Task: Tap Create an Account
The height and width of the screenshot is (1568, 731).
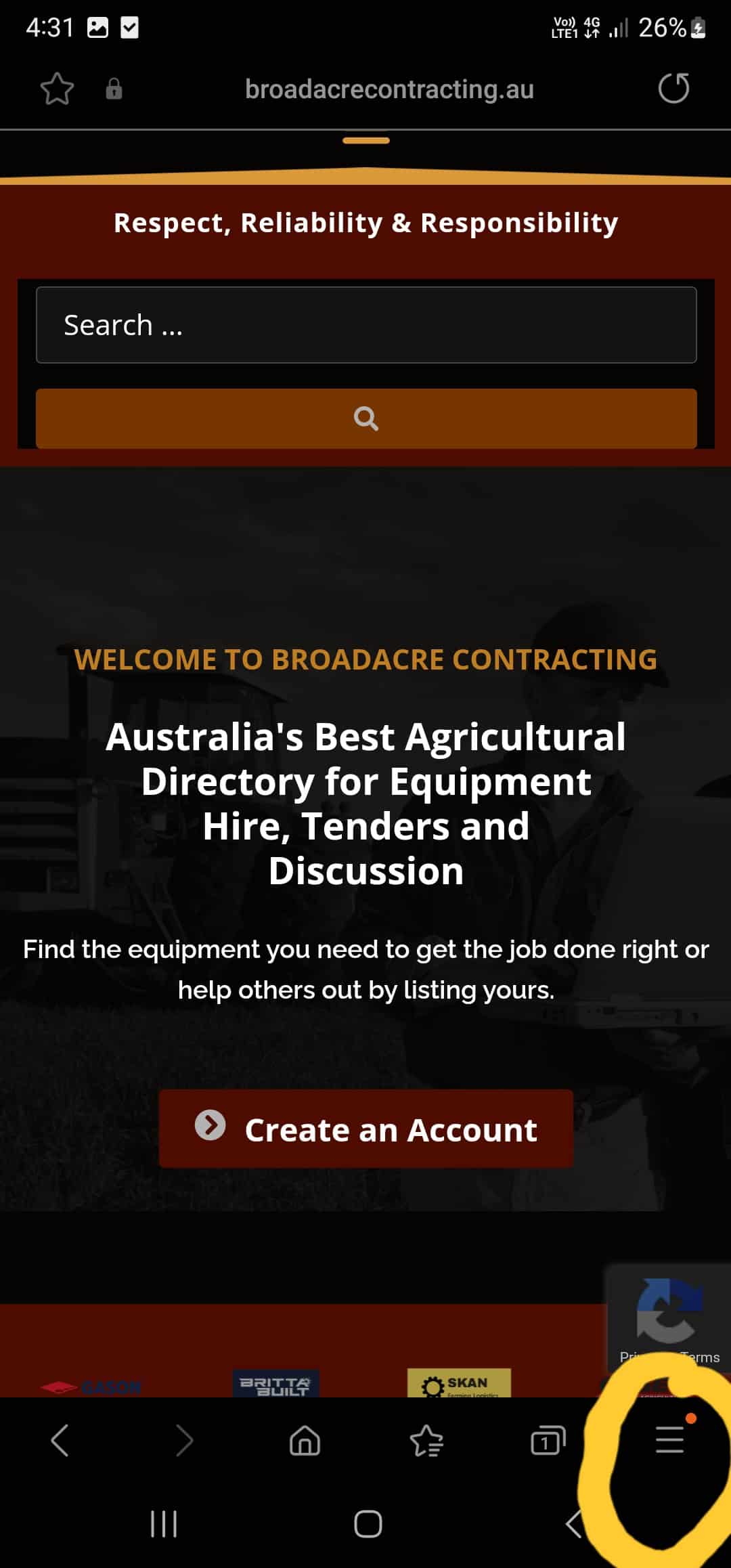Action: coord(365,1129)
